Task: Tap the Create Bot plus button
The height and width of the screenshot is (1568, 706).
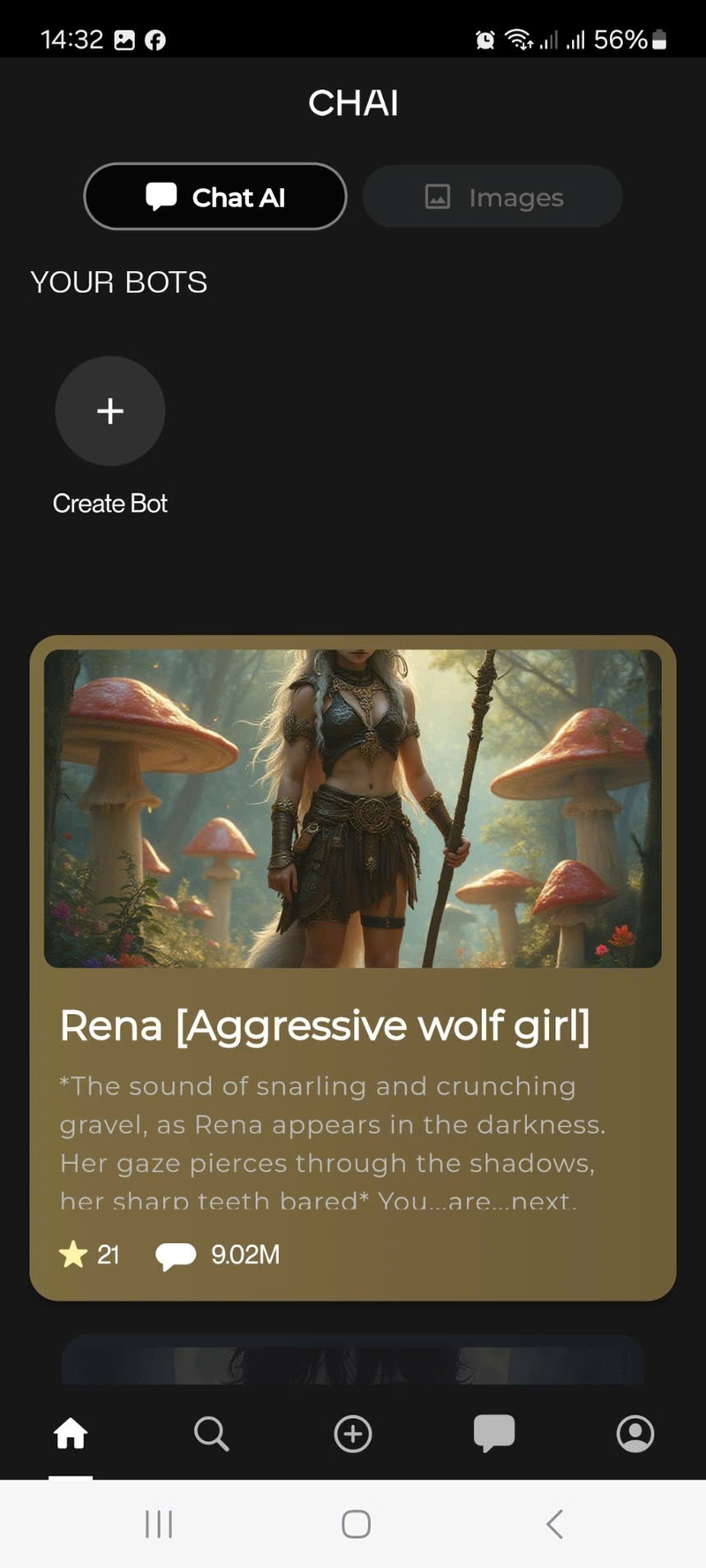Action: 110,411
